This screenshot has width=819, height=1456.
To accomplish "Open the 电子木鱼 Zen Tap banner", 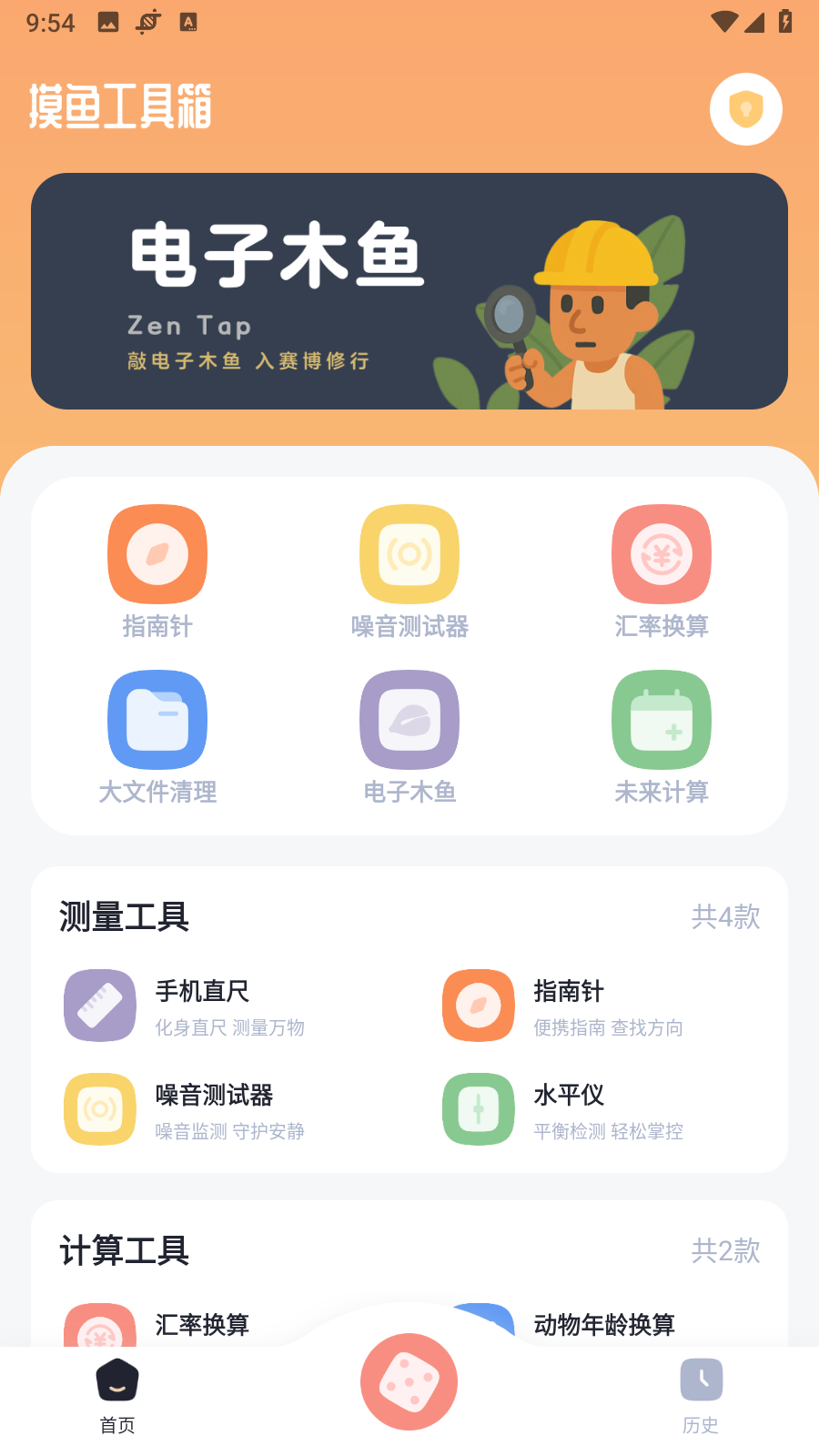I will pos(409,291).
